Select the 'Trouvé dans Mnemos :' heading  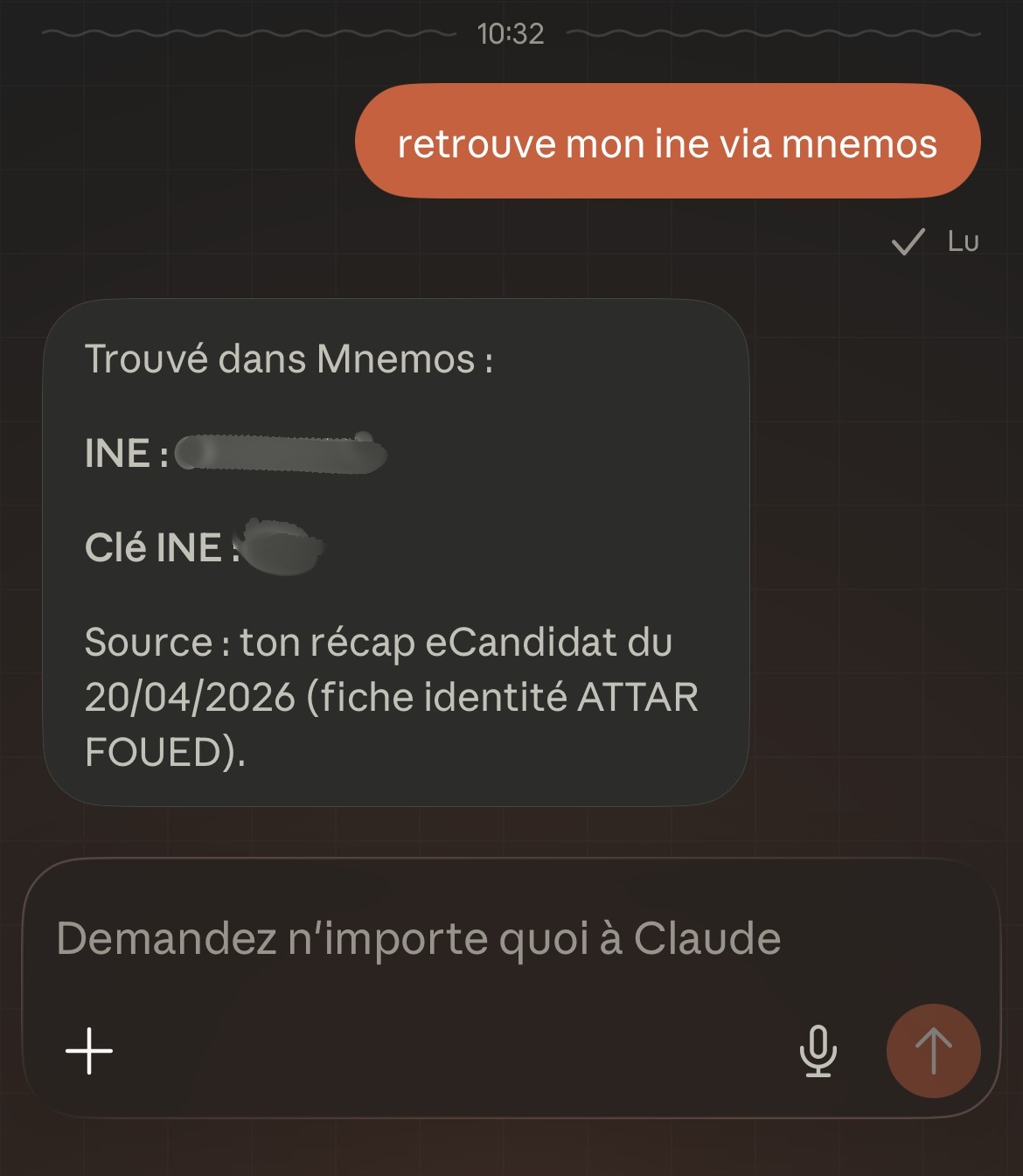tap(289, 357)
